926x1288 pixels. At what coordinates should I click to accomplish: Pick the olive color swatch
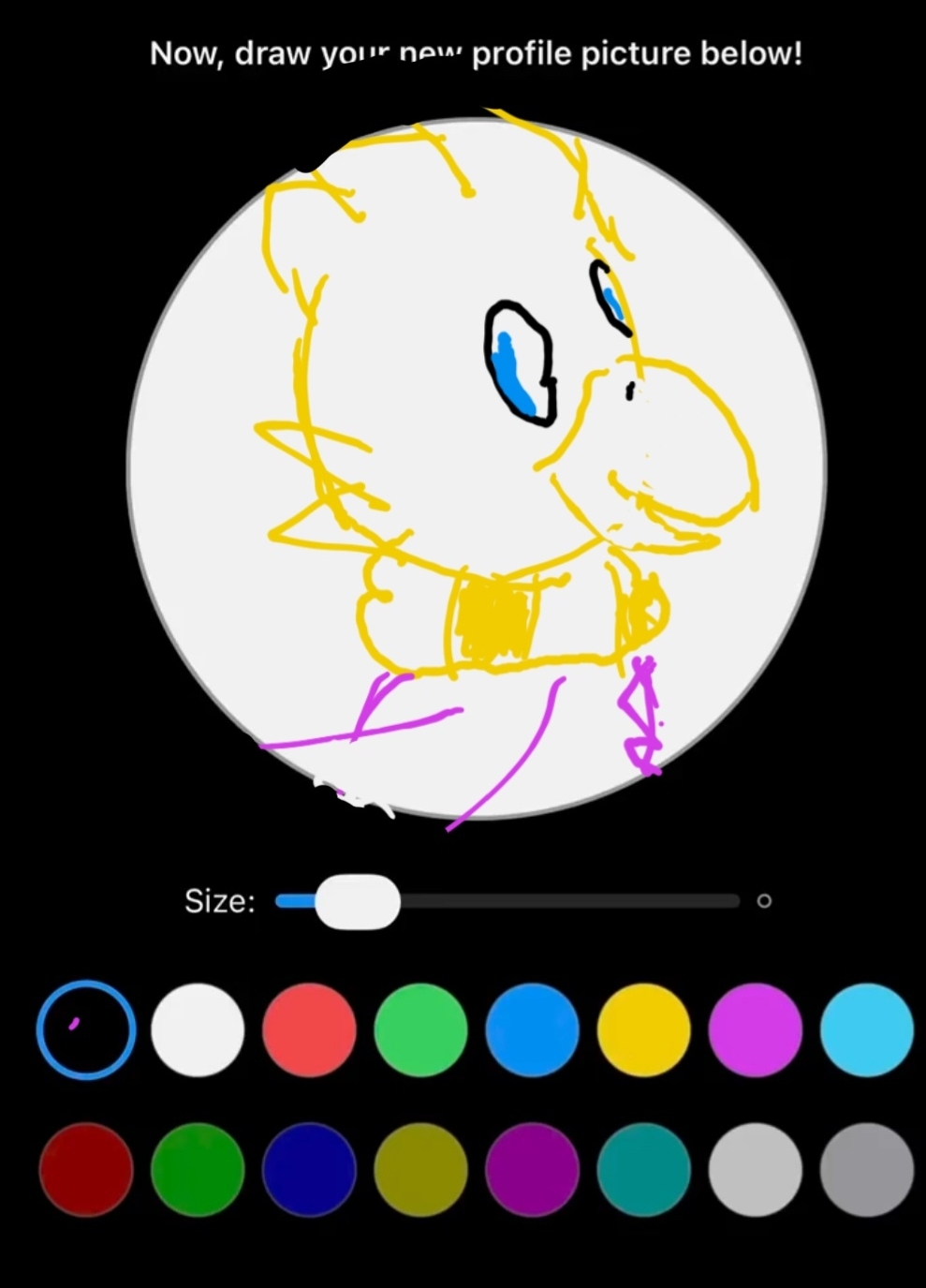coord(420,1169)
